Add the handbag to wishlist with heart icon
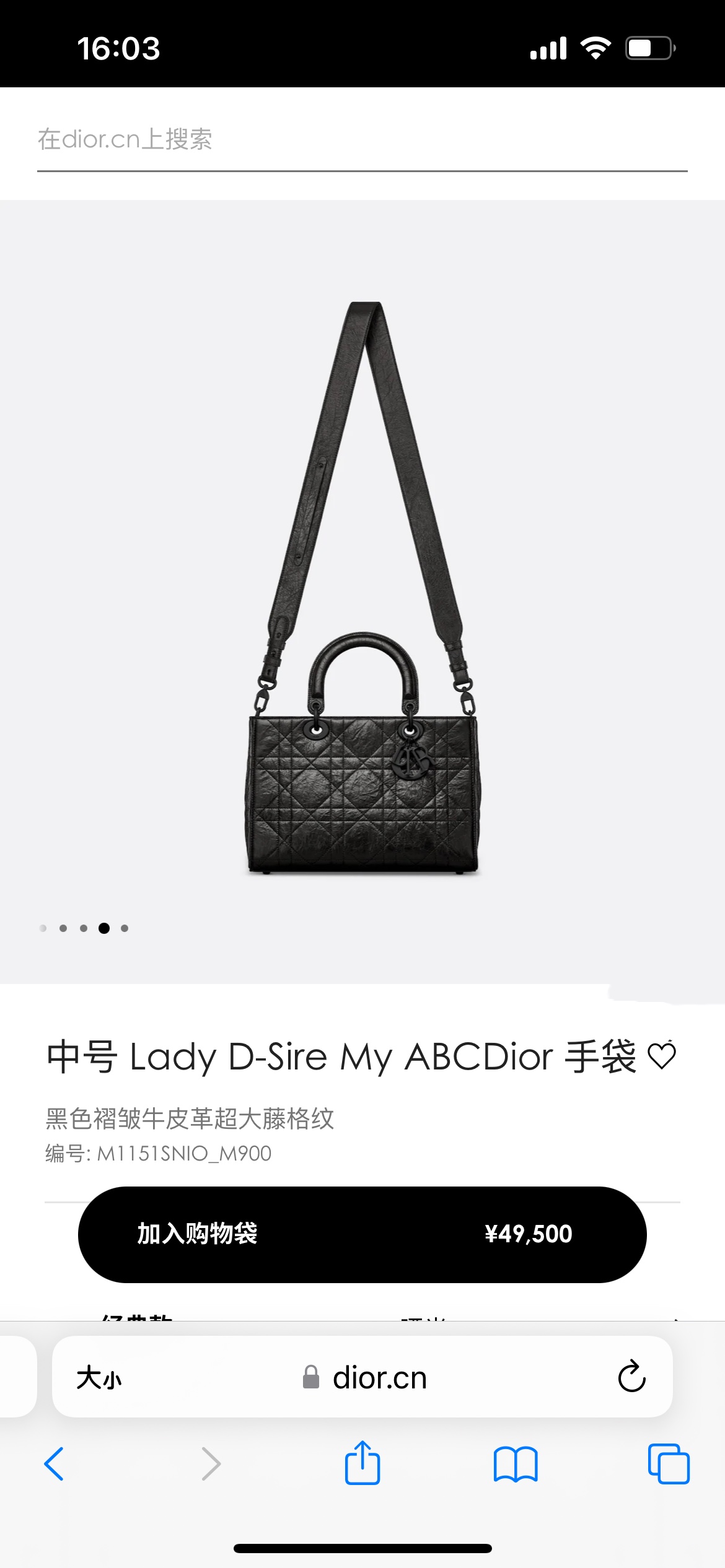This screenshot has width=725, height=1568. (661, 1056)
